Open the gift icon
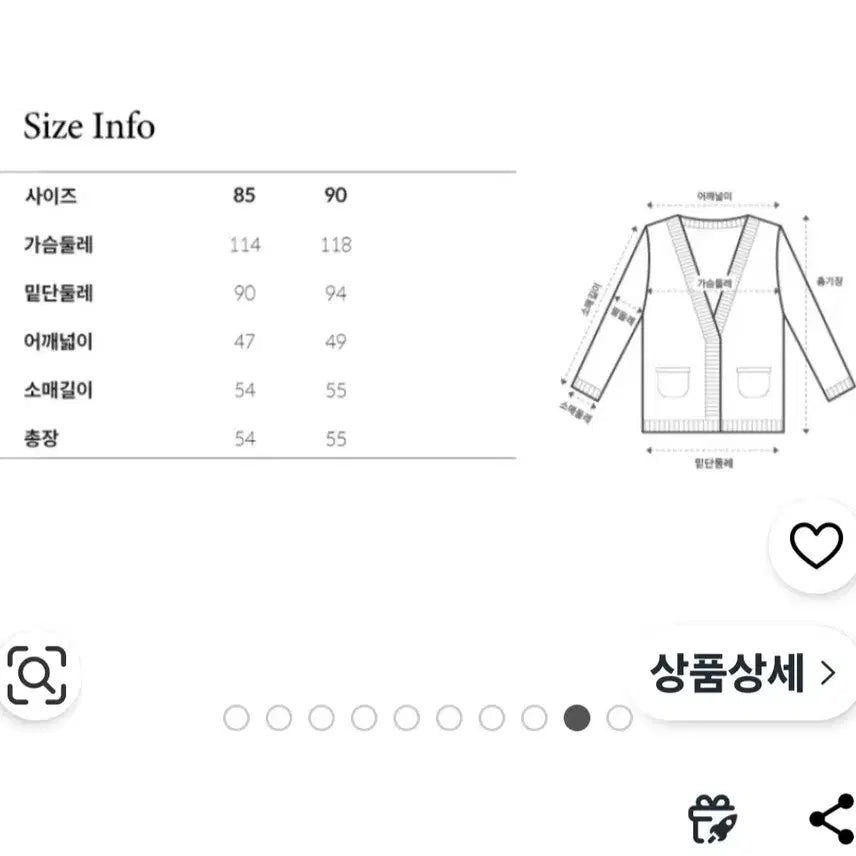 pyautogui.click(x=713, y=819)
